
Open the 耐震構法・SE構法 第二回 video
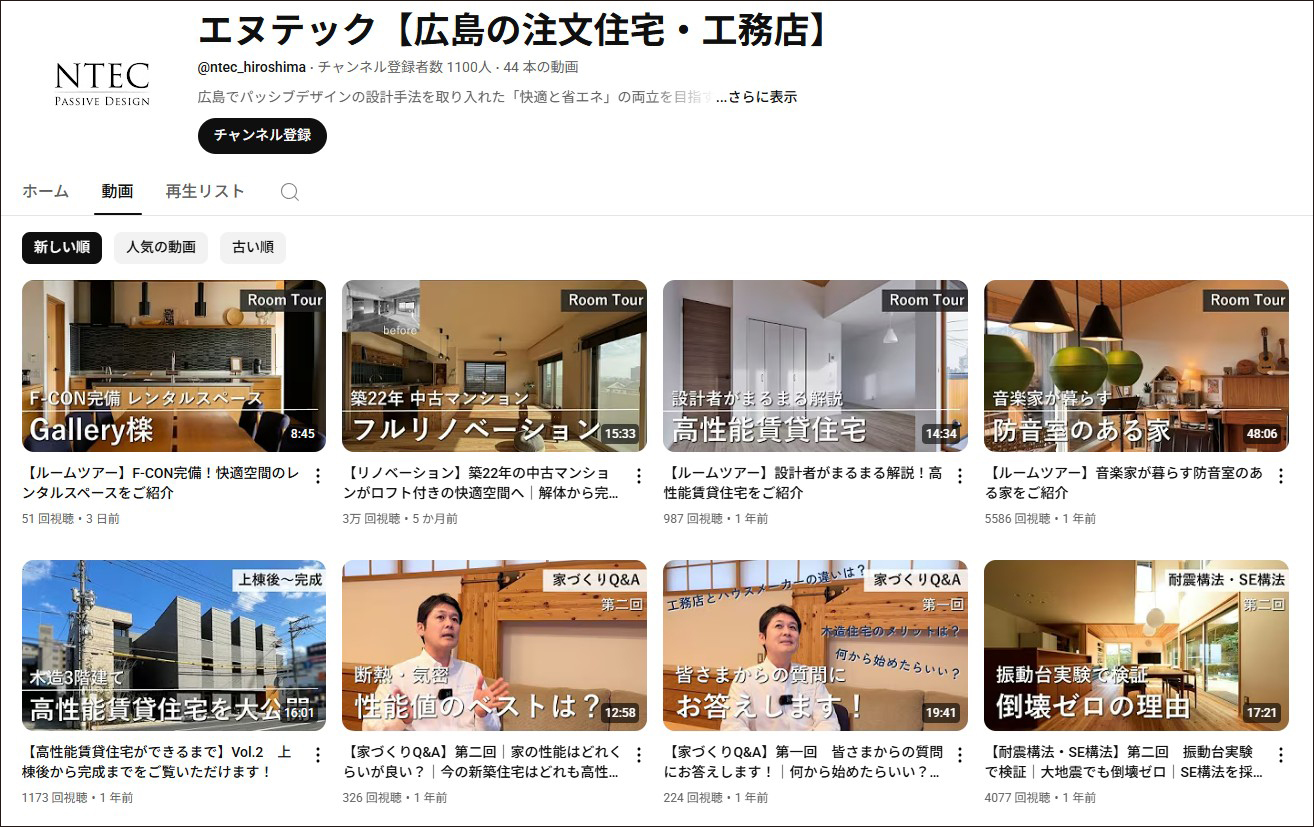(1136, 646)
